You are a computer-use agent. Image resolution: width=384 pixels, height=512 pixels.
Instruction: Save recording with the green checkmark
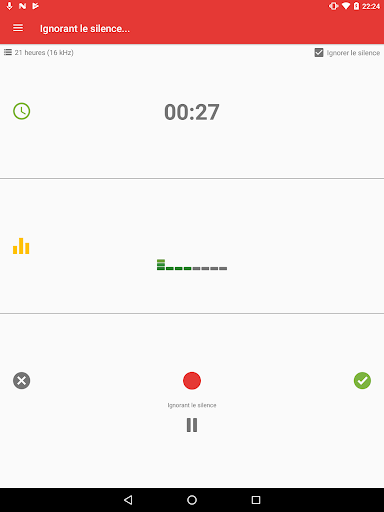click(362, 380)
